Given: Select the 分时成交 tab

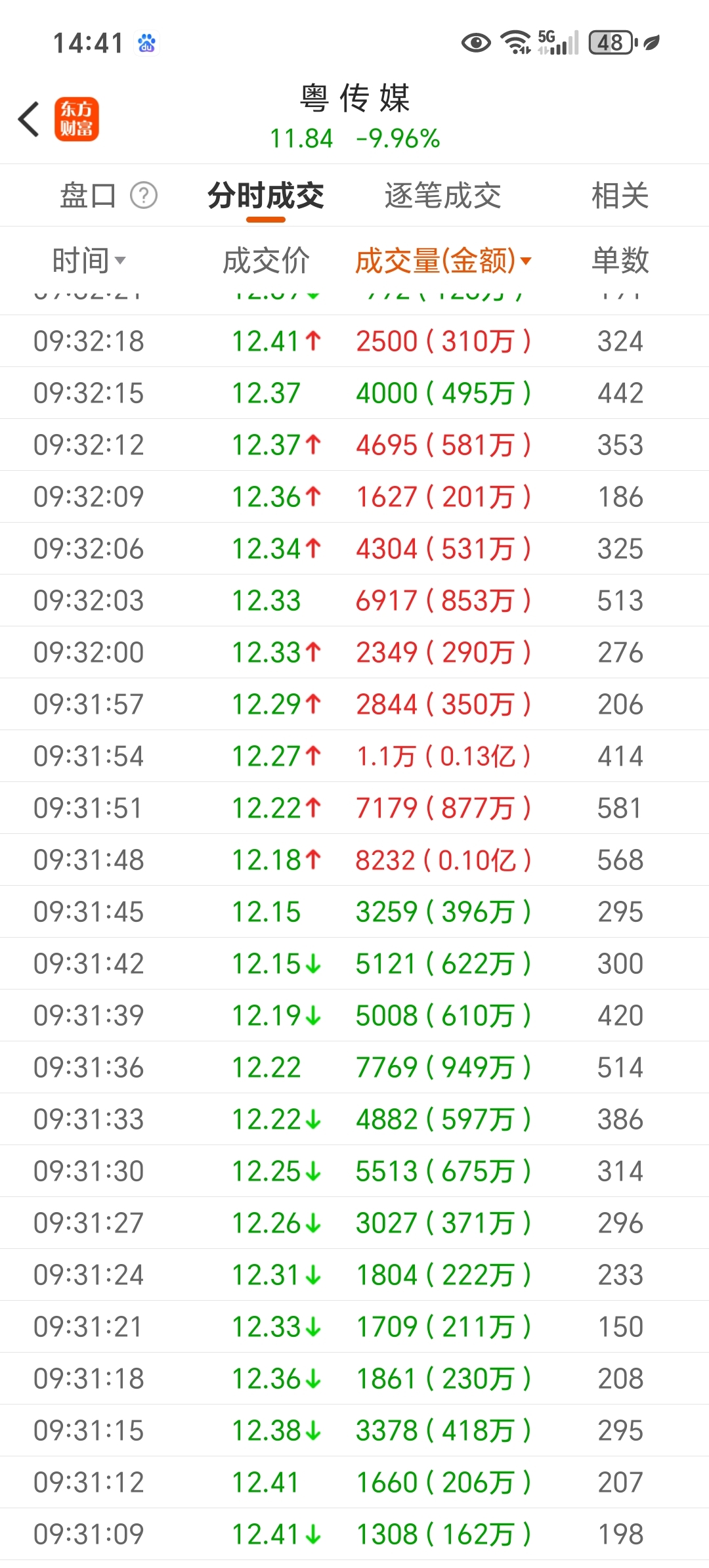Looking at the screenshot, I should (x=266, y=196).
